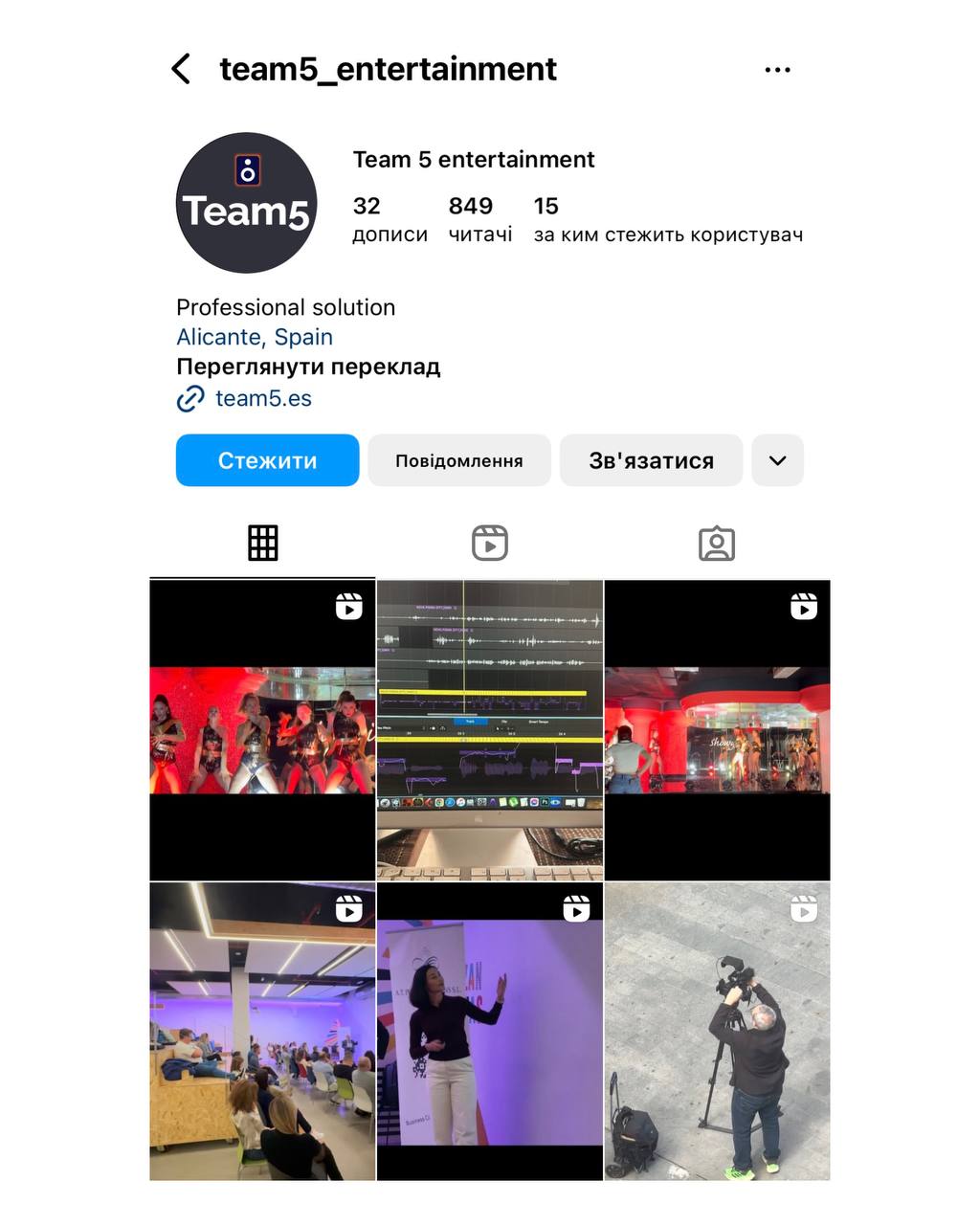Expand the suggested accounts chevron button
Viewport: 980px width, 1225px height.
point(777,460)
